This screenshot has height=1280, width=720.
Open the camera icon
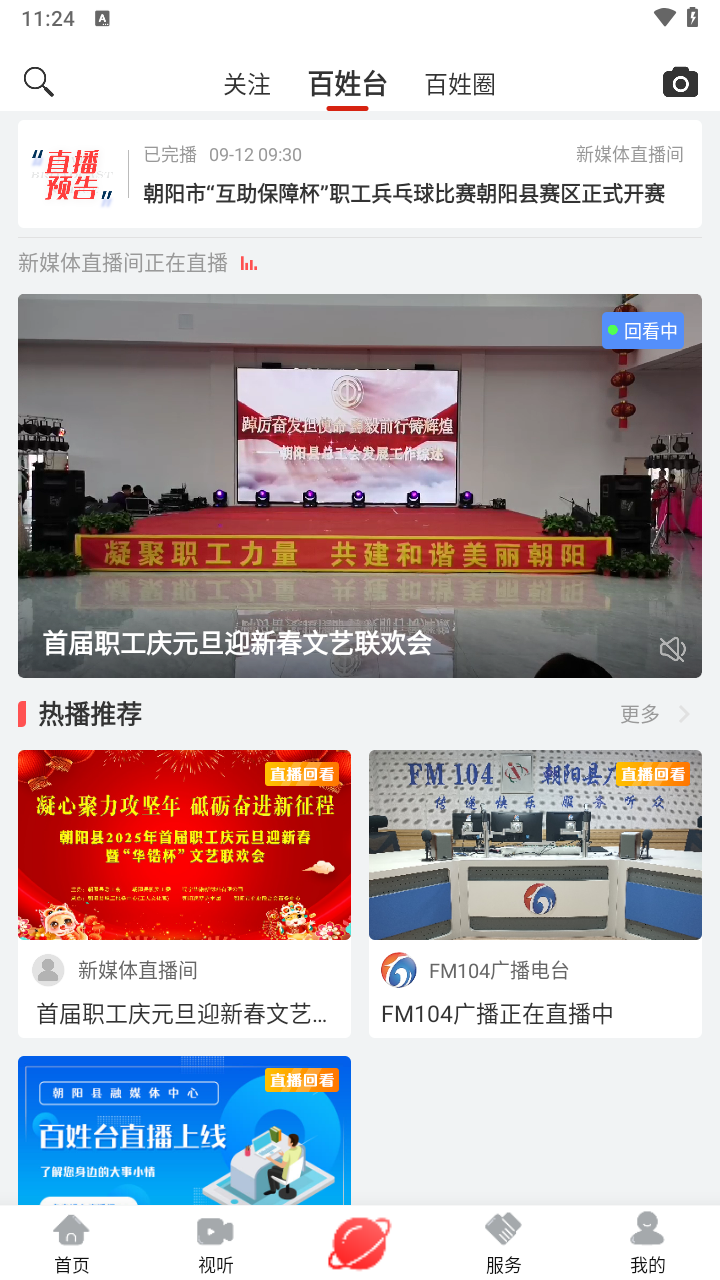click(680, 83)
